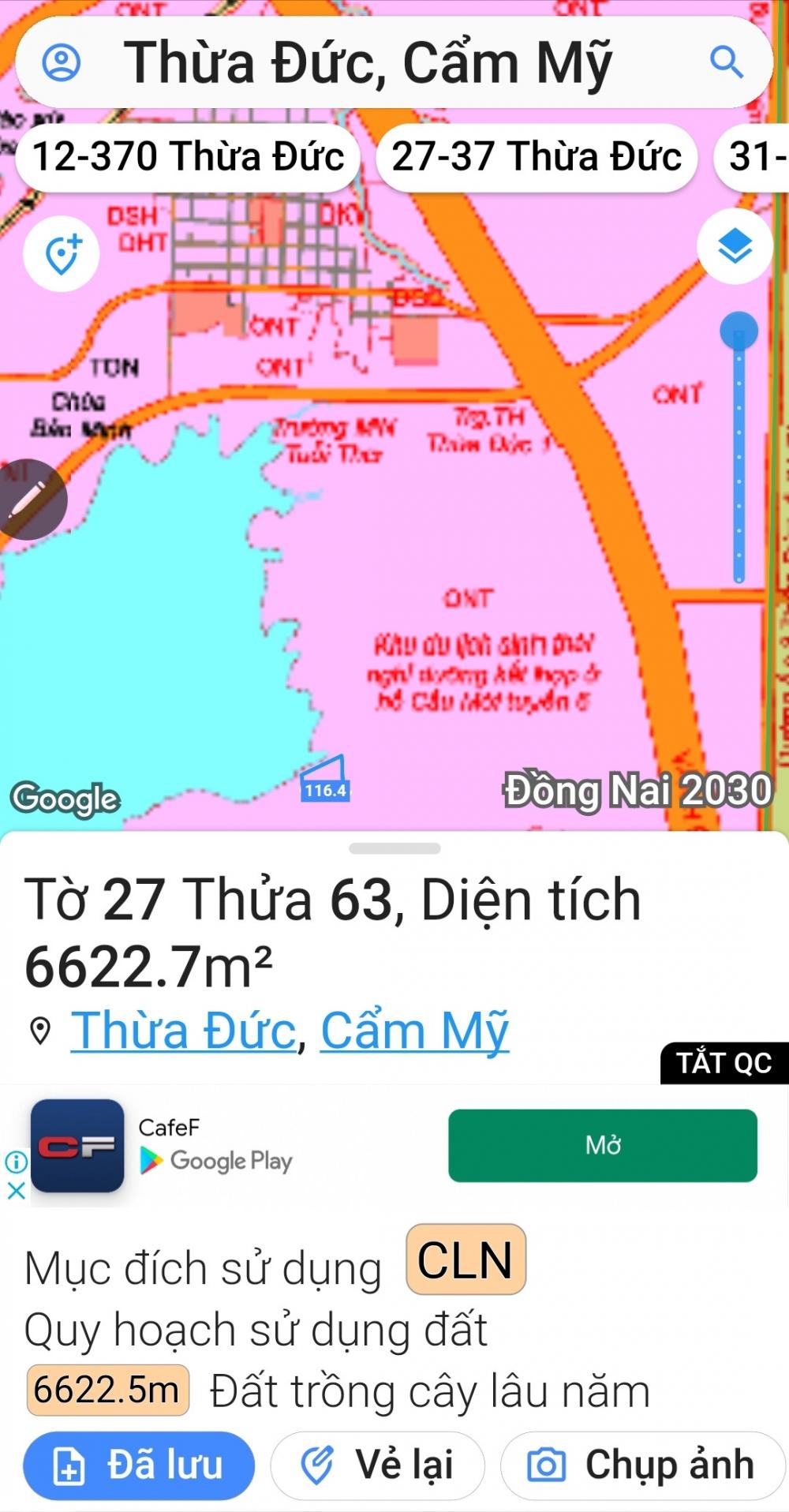This screenshot has height=1512, width=789.
Task: Open the pencil drawing tool
Action: (30, 500)
